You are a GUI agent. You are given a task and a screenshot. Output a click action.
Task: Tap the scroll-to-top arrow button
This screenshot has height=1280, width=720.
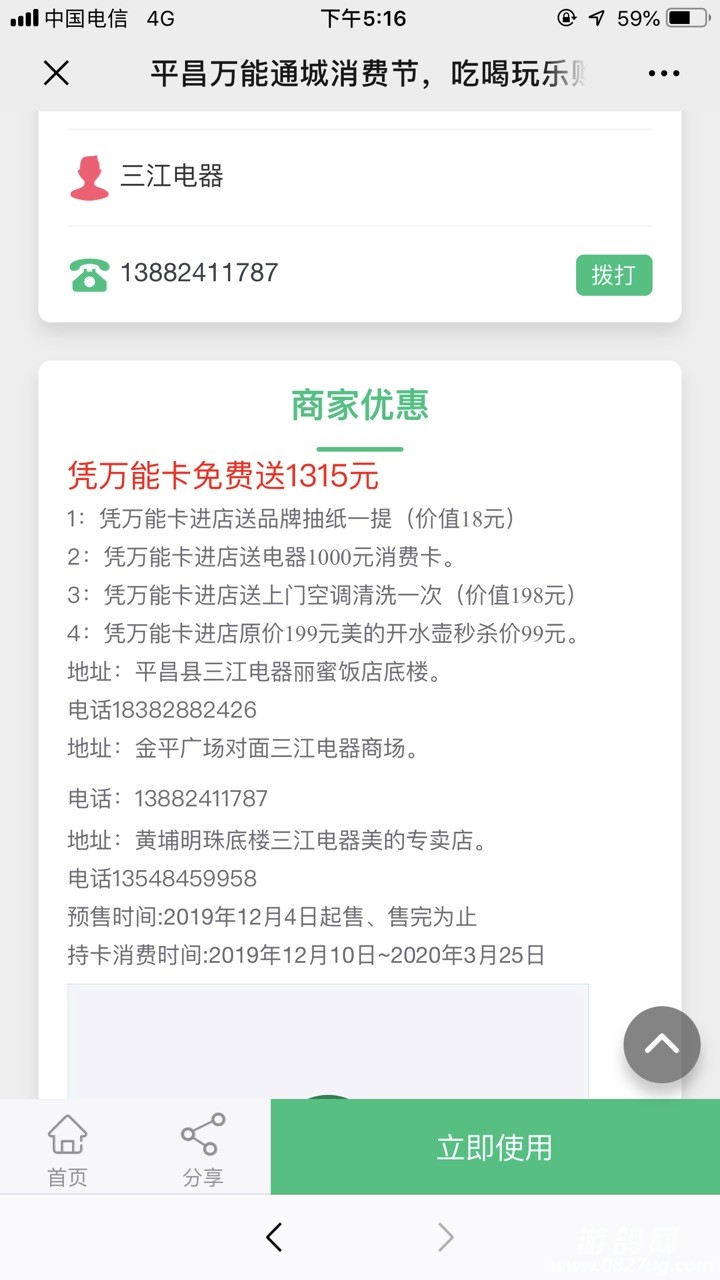coord(661,1044)
